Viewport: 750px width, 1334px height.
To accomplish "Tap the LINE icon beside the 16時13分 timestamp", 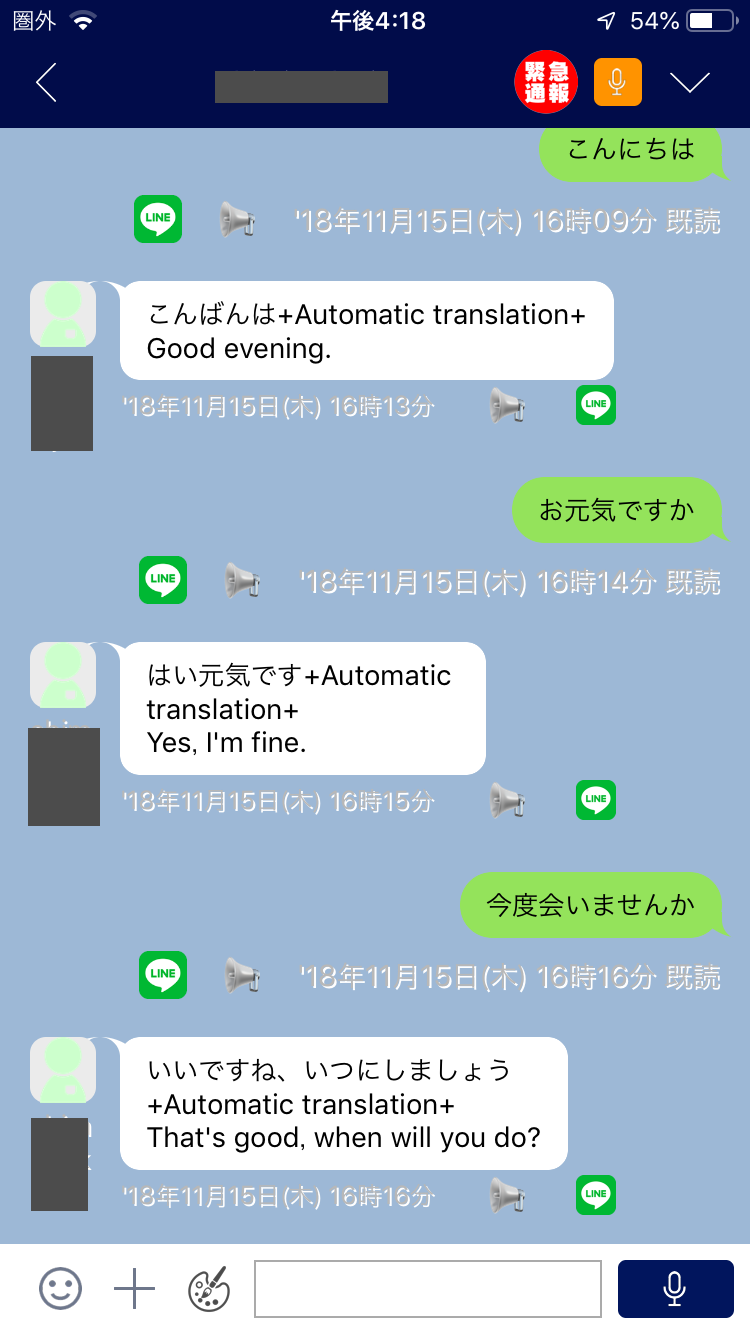I will tap(596, 405).
